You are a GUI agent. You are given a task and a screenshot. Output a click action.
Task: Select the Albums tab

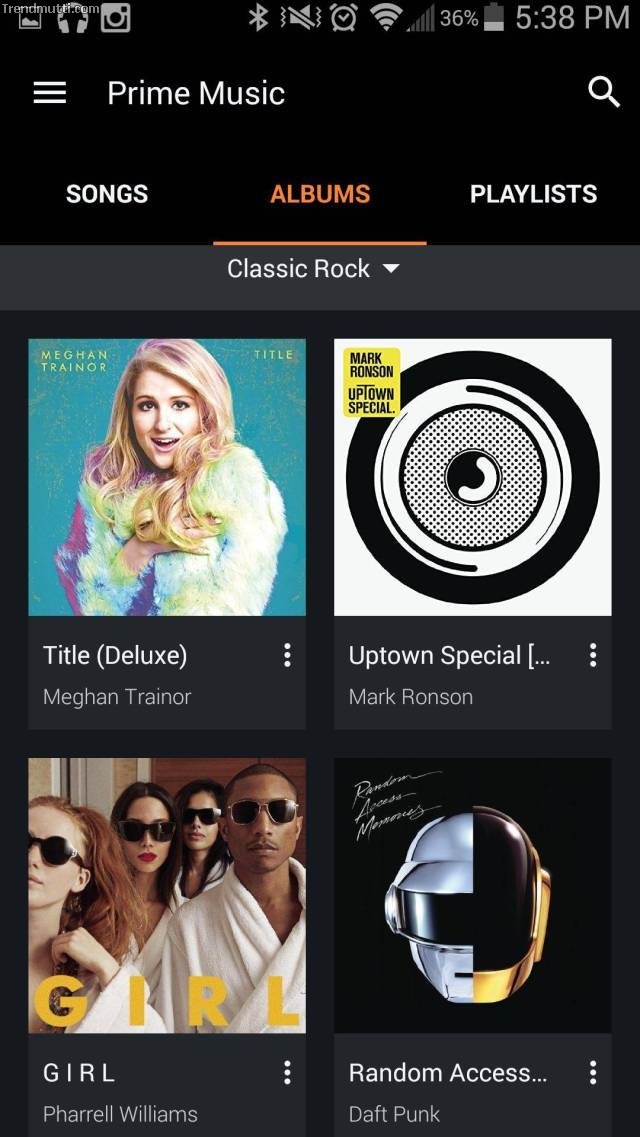coord(320,194)
